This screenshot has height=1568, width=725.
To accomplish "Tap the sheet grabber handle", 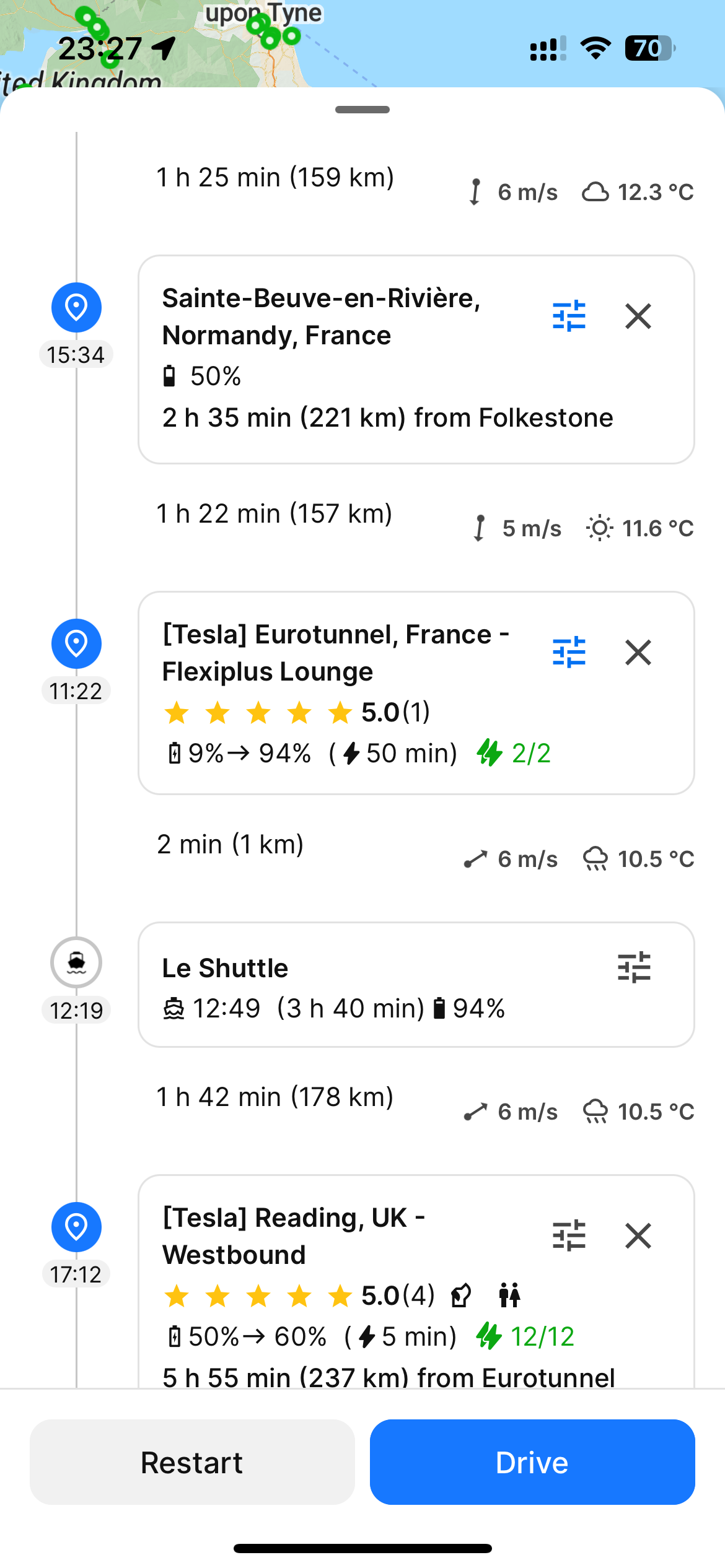I will pyautogui.click(x=362, y=110).
